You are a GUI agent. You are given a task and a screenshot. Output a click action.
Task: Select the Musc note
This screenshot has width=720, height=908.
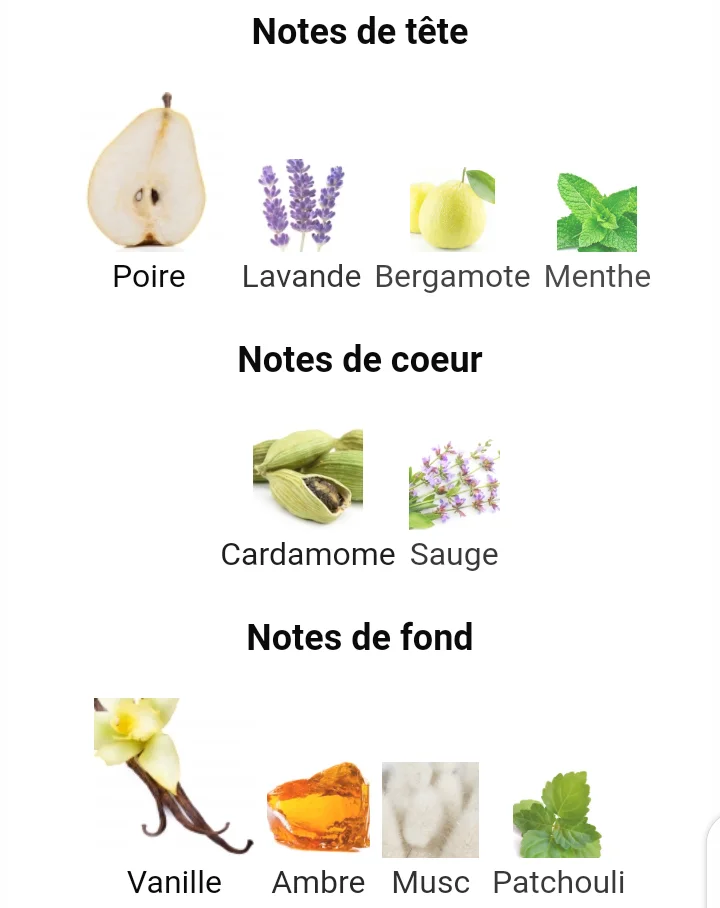coord(430,809)
